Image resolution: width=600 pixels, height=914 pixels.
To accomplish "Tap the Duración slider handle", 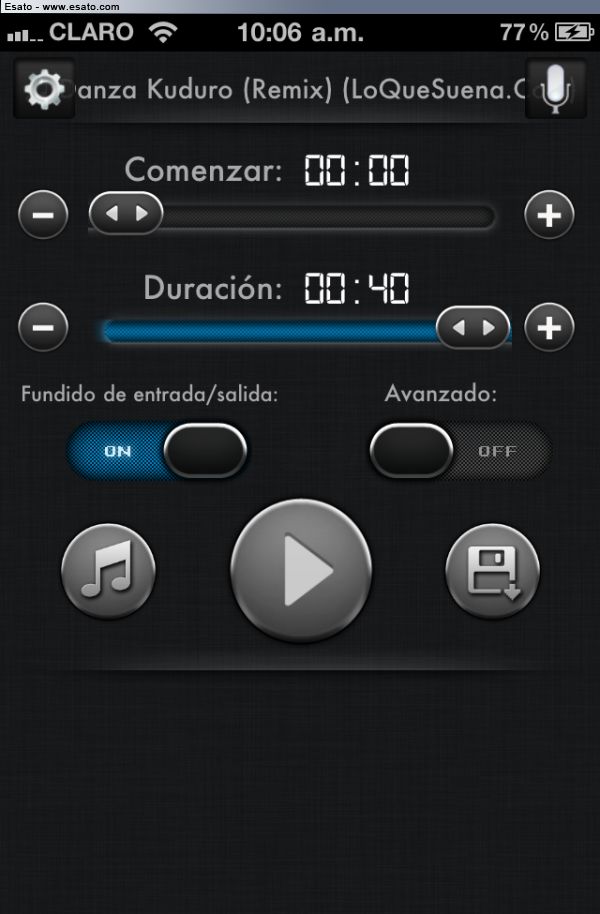I will click(473, 328).
